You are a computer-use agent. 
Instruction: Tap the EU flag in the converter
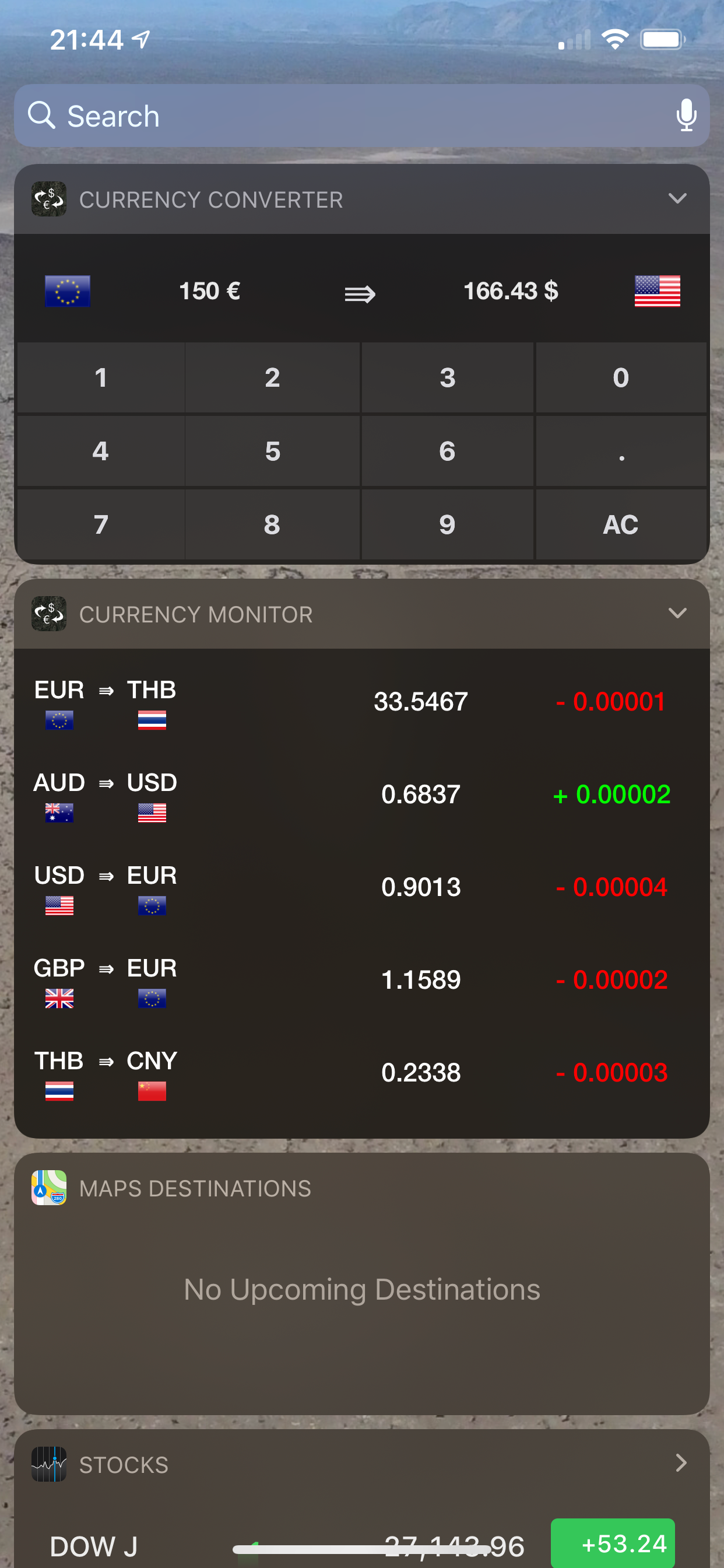point(67,291)
